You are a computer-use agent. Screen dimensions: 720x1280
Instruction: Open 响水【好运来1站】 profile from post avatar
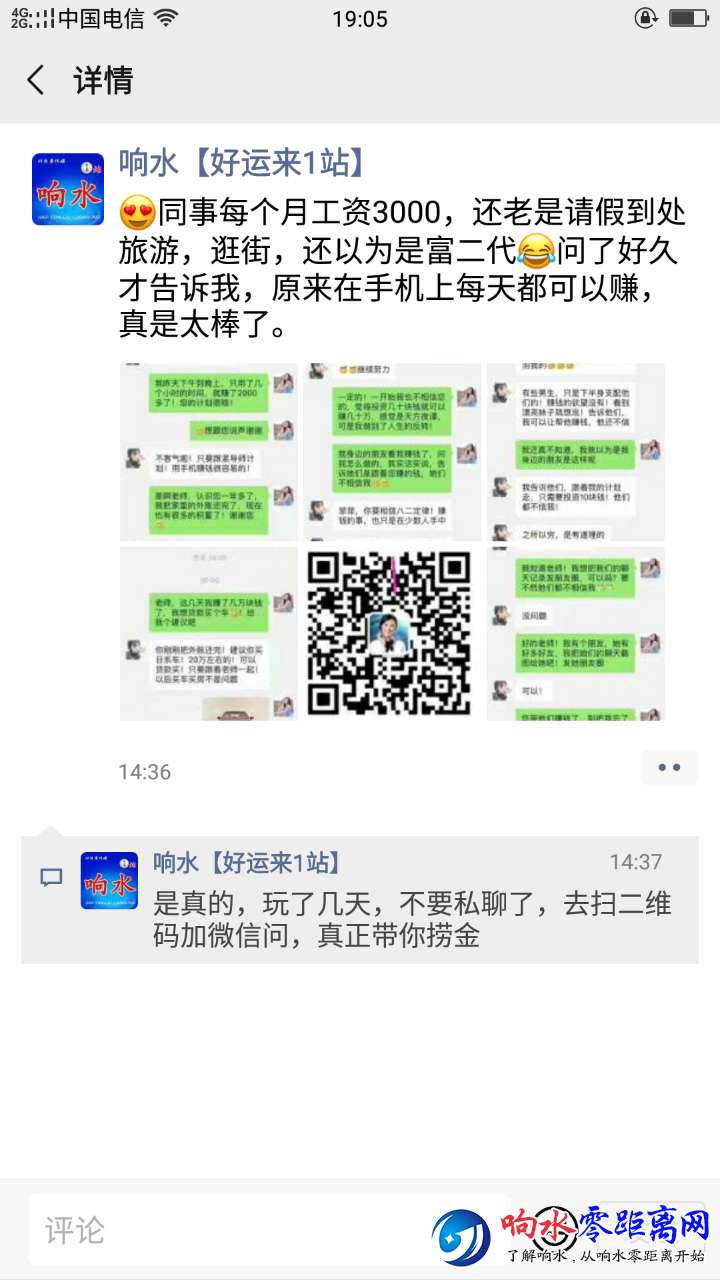(x=68, y=189)
